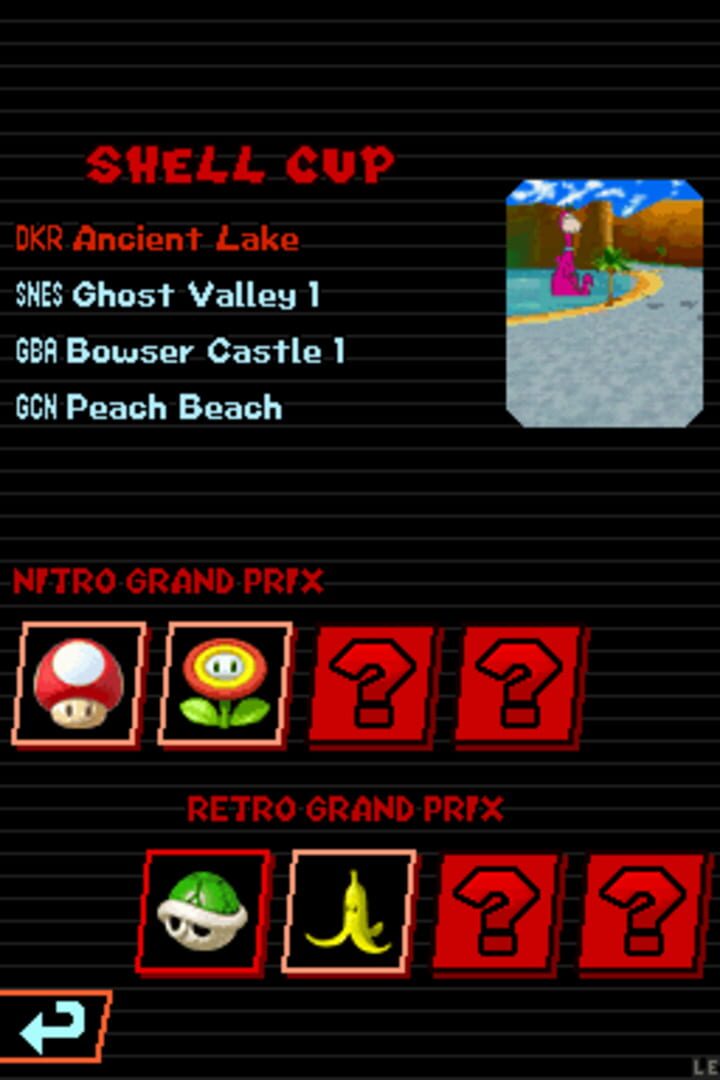Choose the GCN Peach Beach track
The height and width of the screenshot is (1080, 720).
point(152,407)
